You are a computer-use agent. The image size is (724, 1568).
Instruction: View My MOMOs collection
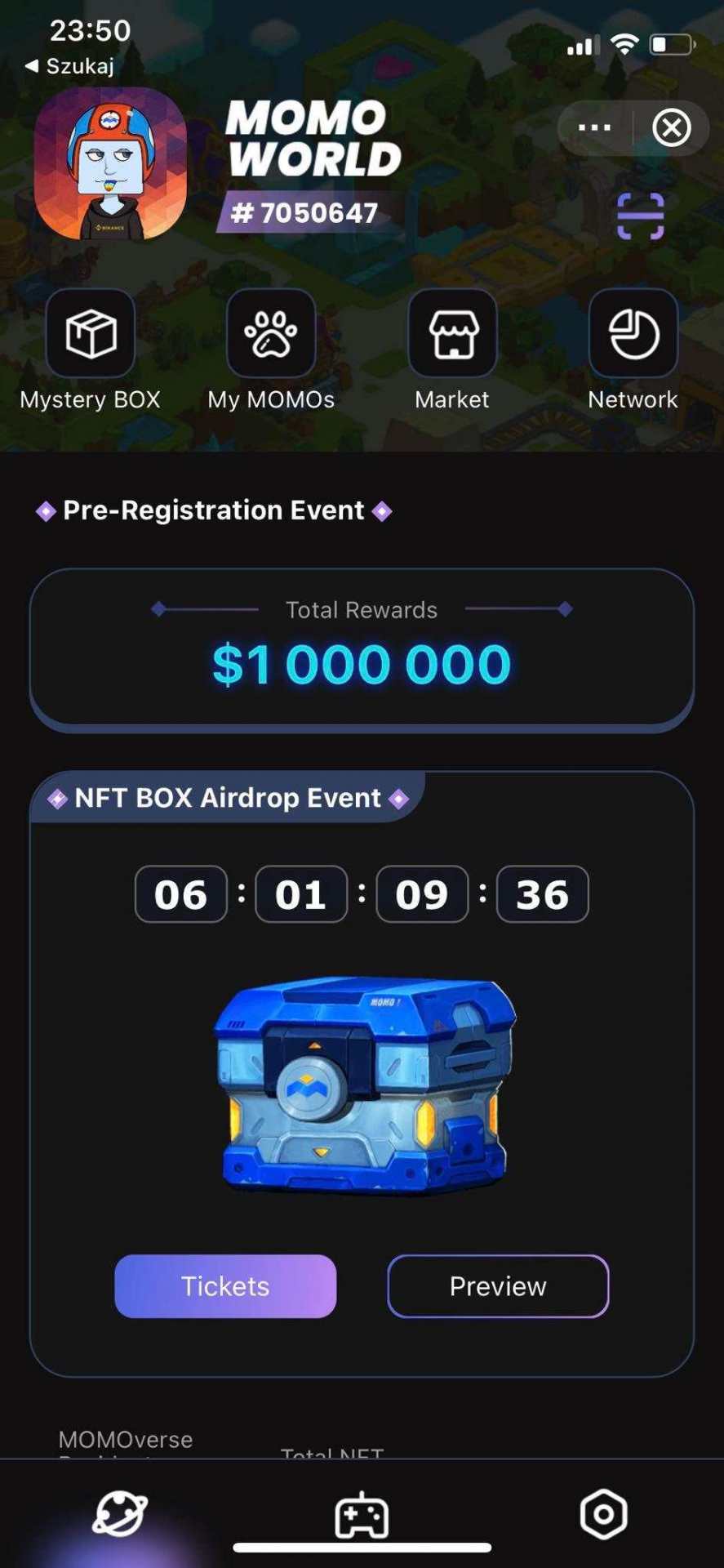point(271,334)
